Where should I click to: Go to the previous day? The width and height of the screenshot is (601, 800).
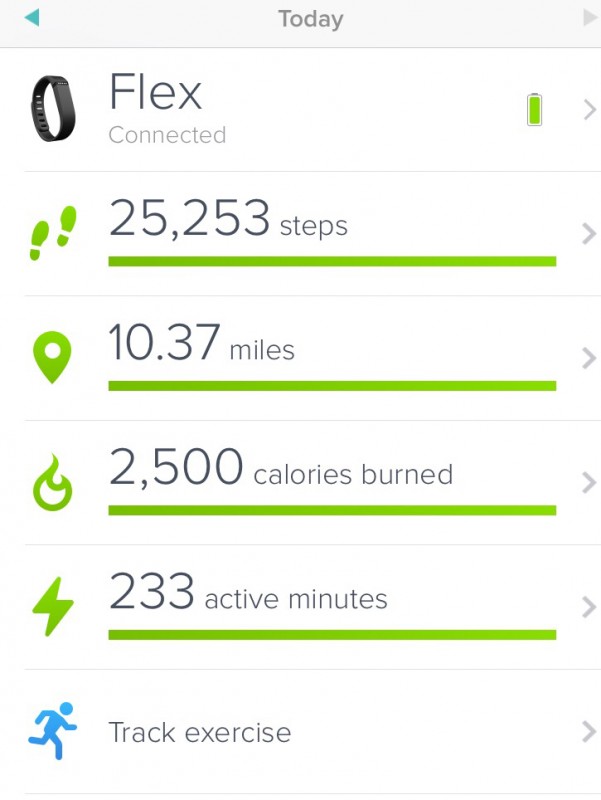pos(32,18)
